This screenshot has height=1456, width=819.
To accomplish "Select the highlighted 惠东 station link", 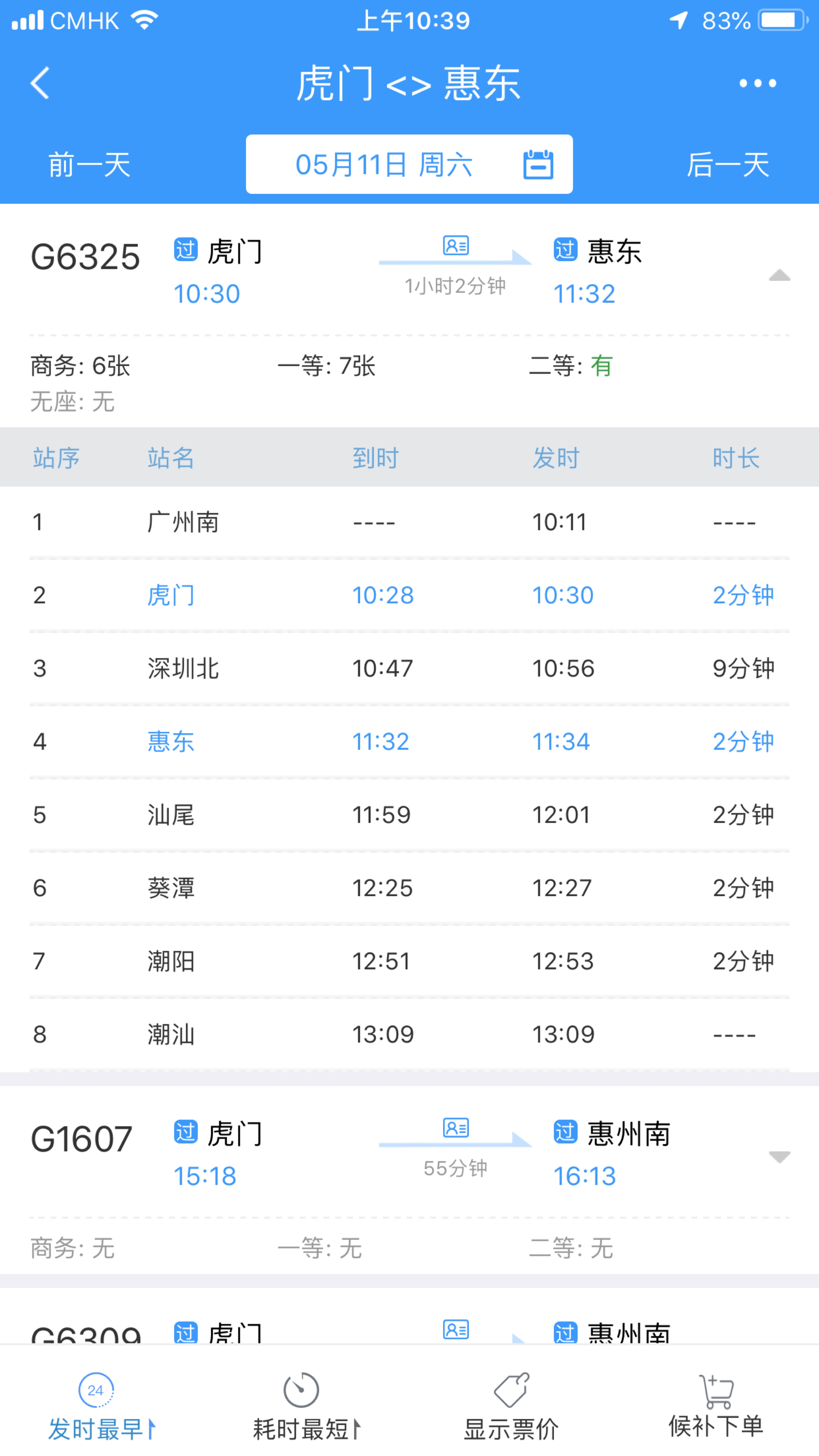I will click(171, 742).
